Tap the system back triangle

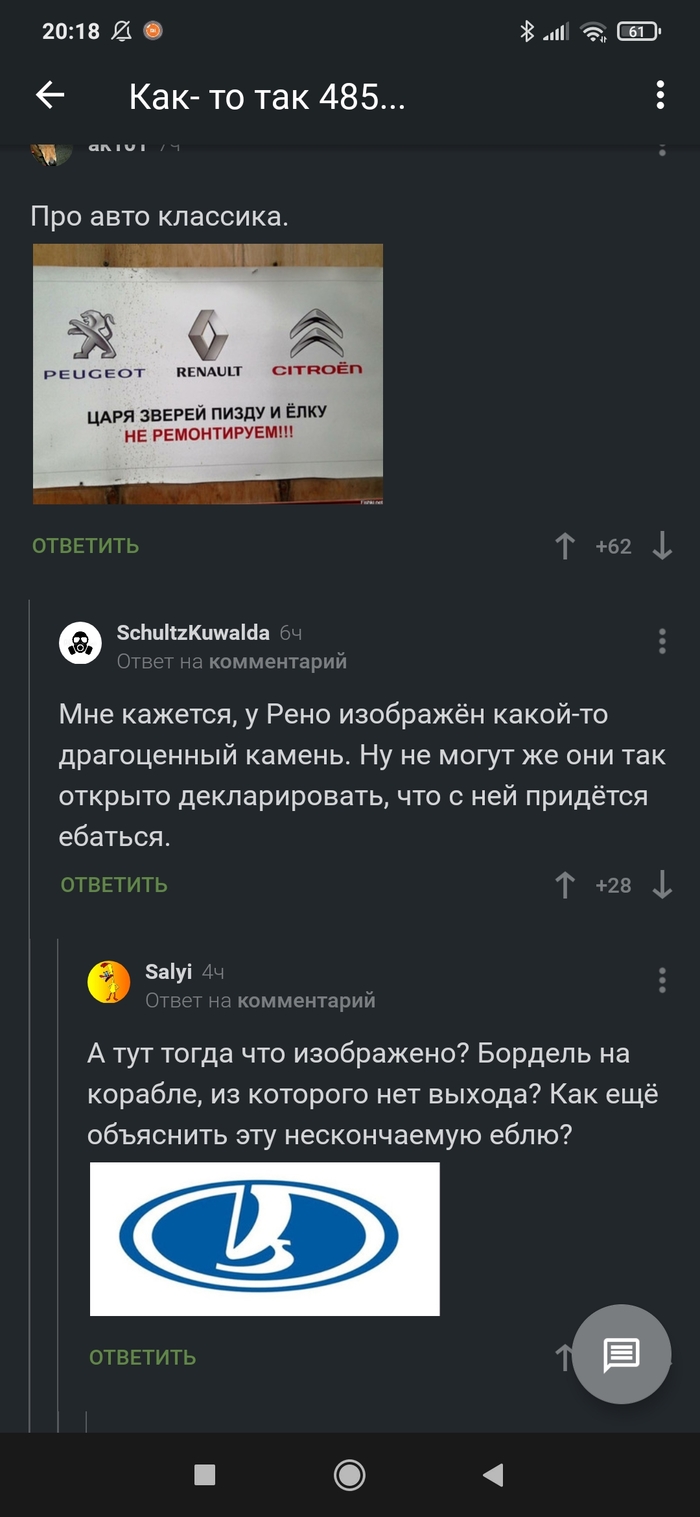[x=492, y=1474]
